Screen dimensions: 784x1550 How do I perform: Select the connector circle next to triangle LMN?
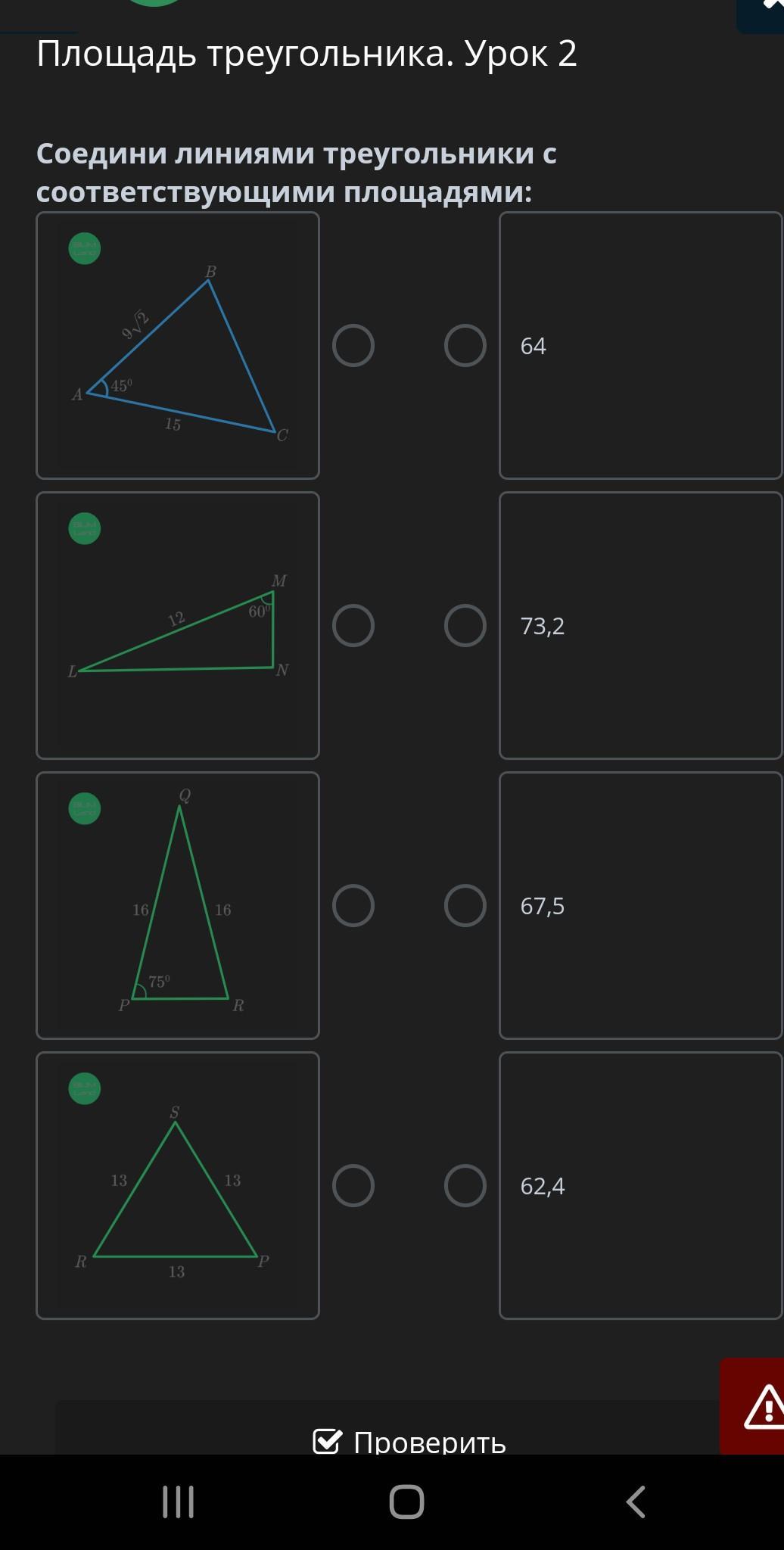click(353, 626)
